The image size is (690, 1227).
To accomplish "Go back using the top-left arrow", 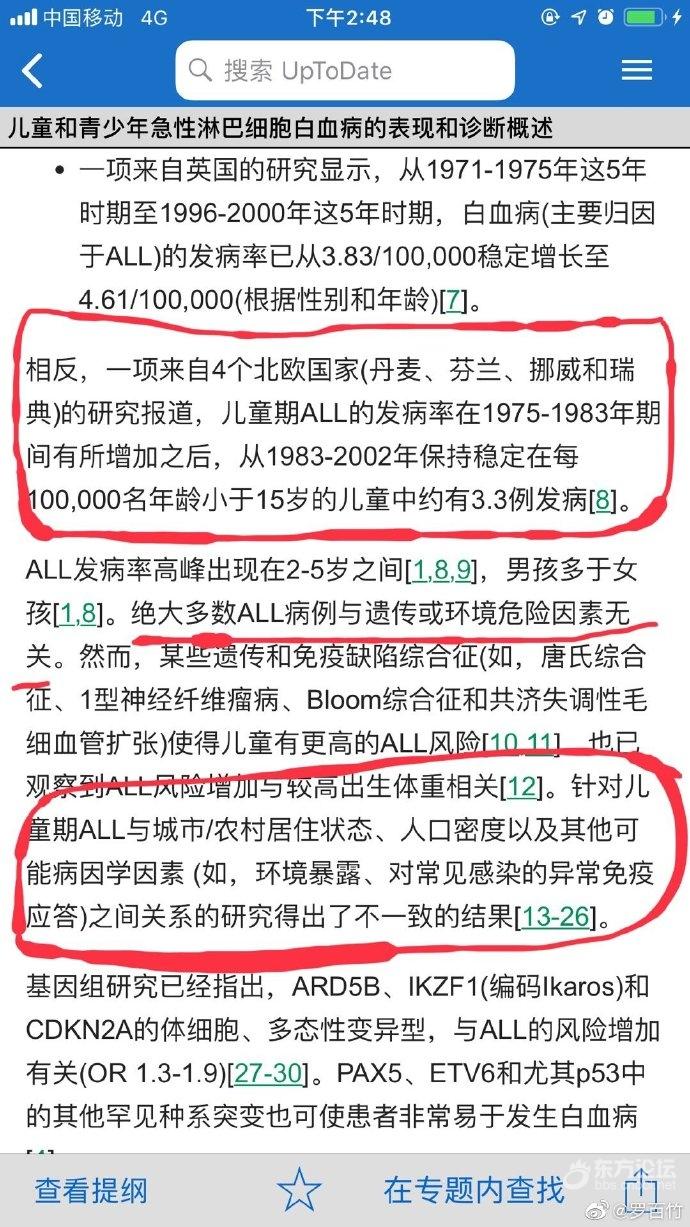I will coord(33,71).
